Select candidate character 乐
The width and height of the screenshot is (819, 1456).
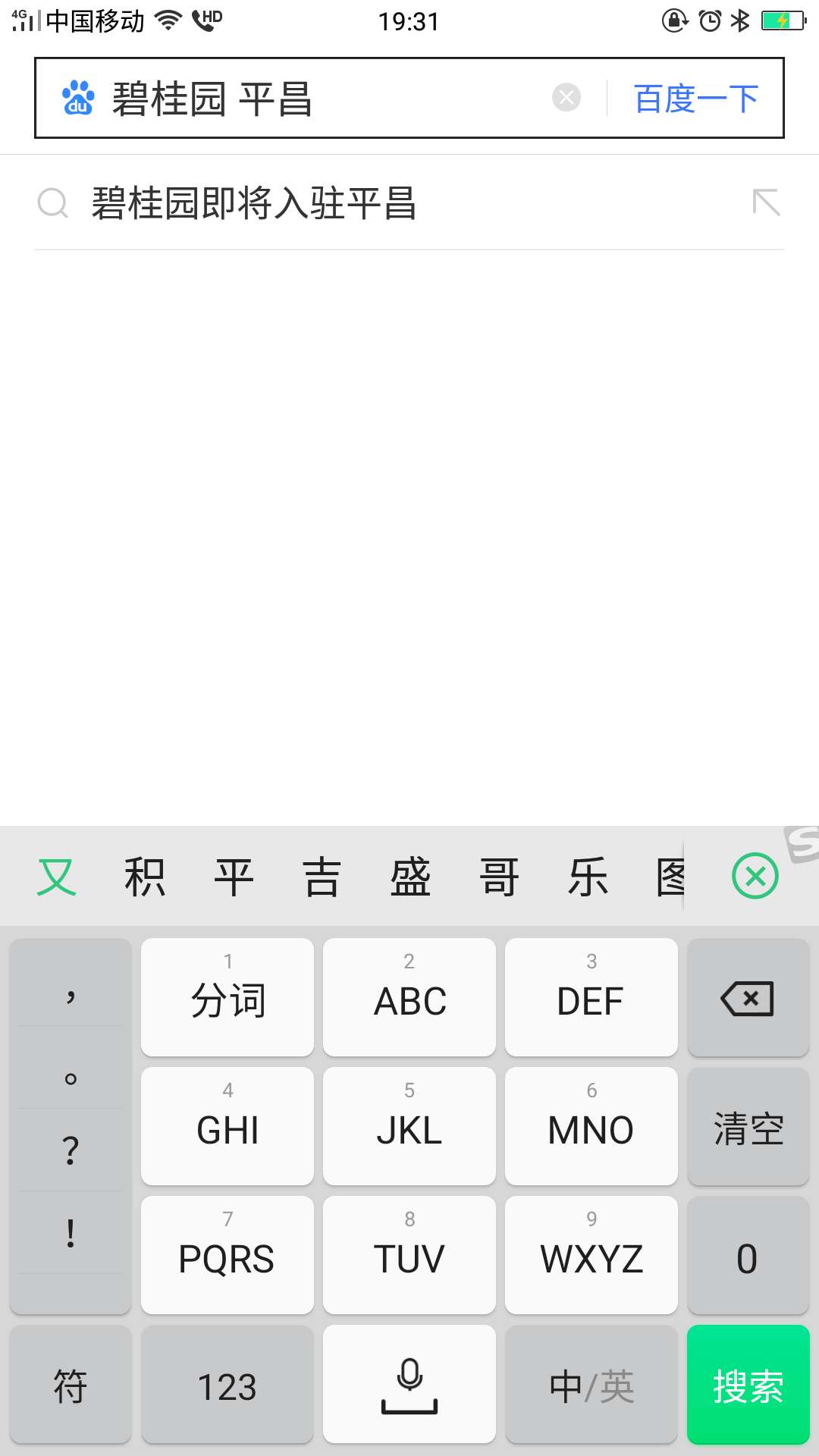click(588, 877)
